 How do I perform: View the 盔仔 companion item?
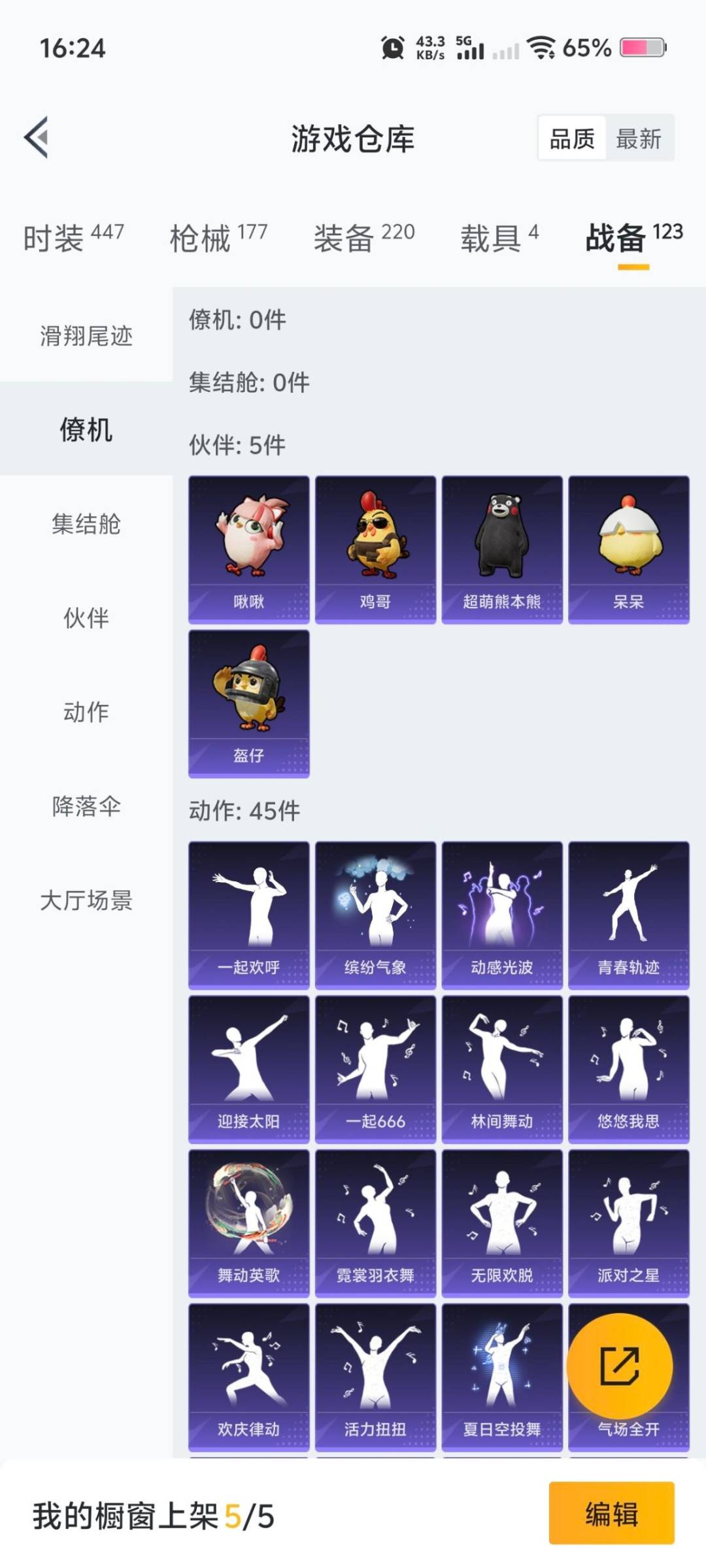click(248, 704)
